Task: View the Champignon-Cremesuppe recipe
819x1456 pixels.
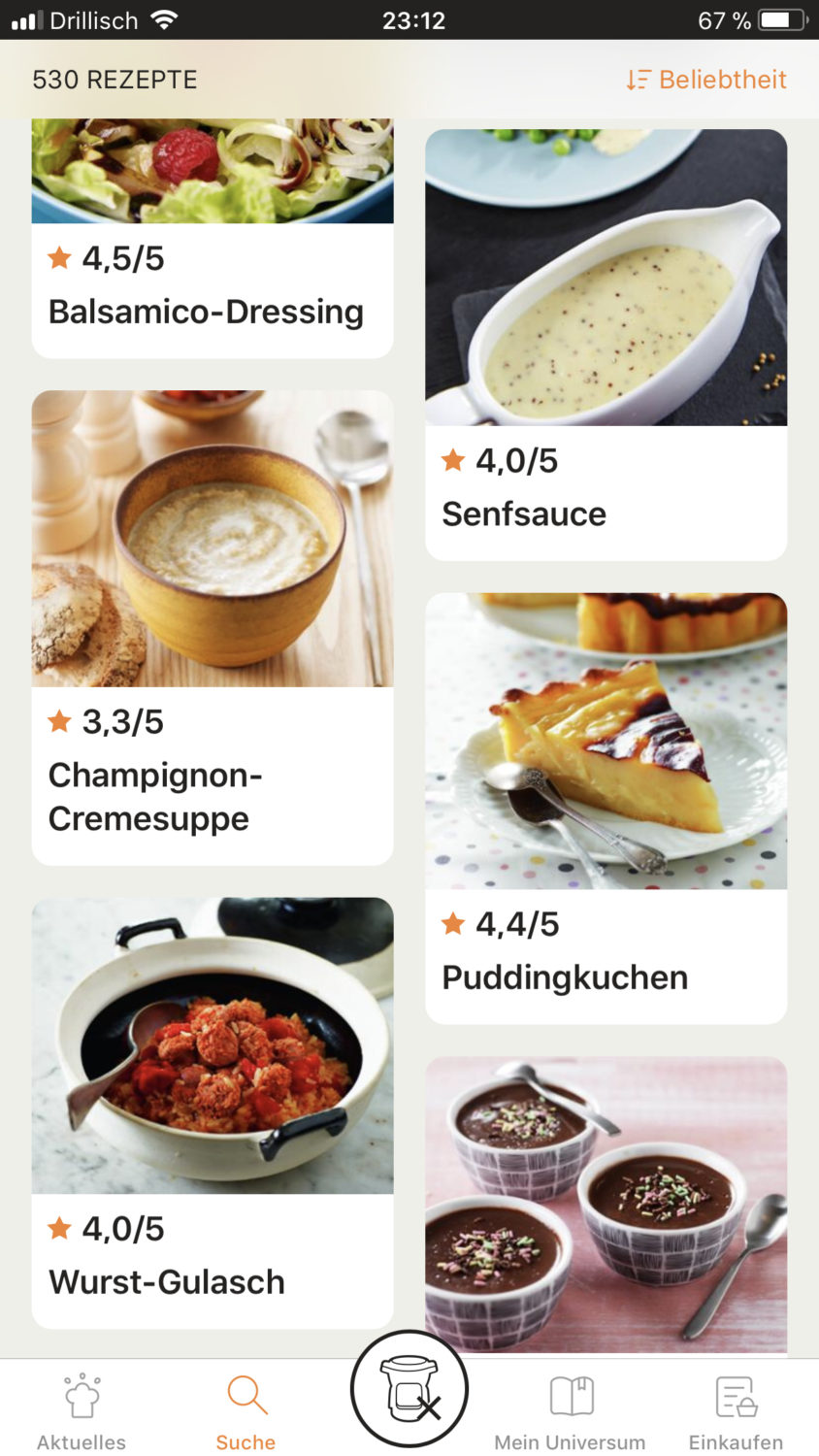Action: (x=212, y=626)
